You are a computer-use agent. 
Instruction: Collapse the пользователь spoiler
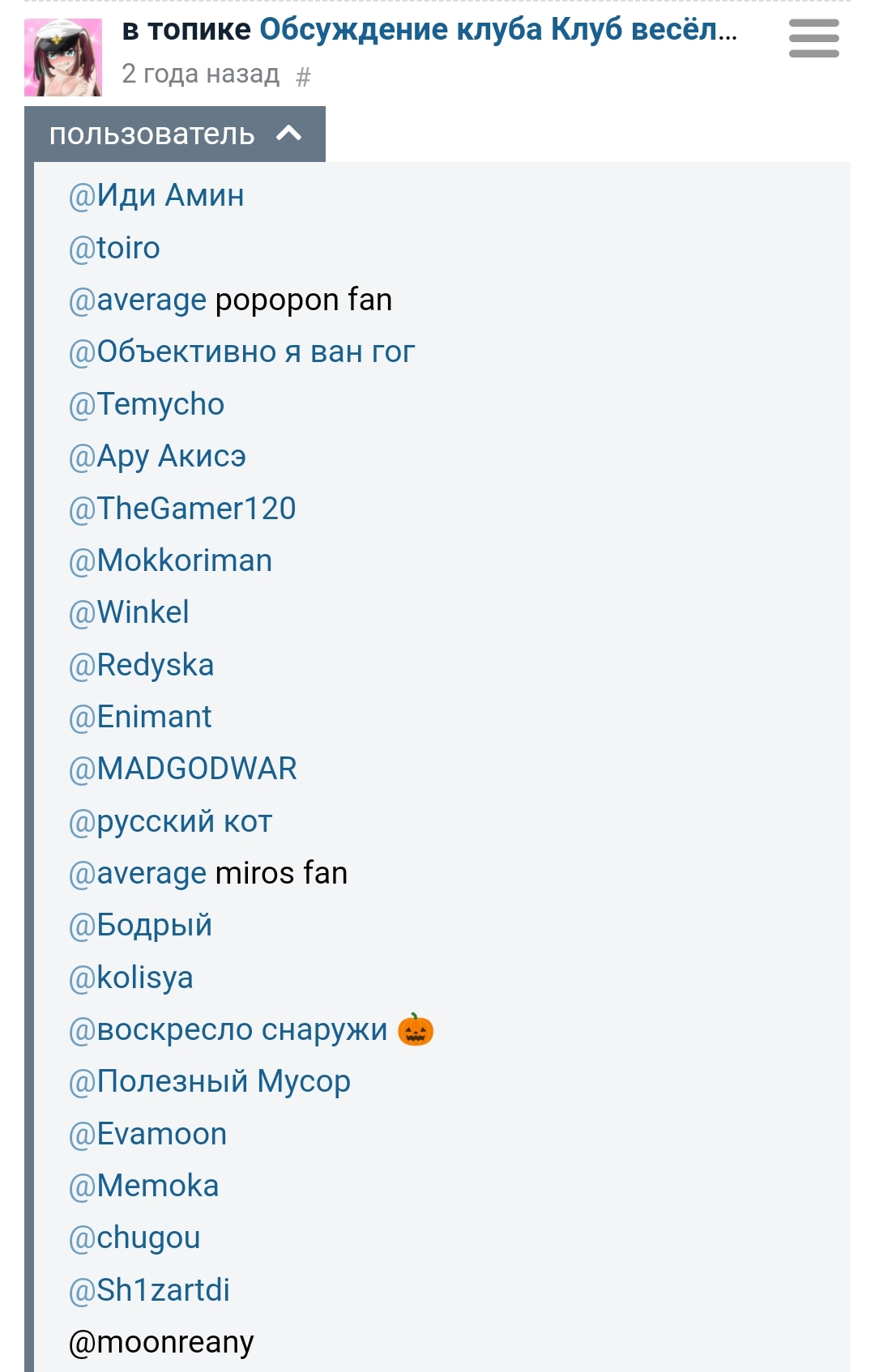174,134
